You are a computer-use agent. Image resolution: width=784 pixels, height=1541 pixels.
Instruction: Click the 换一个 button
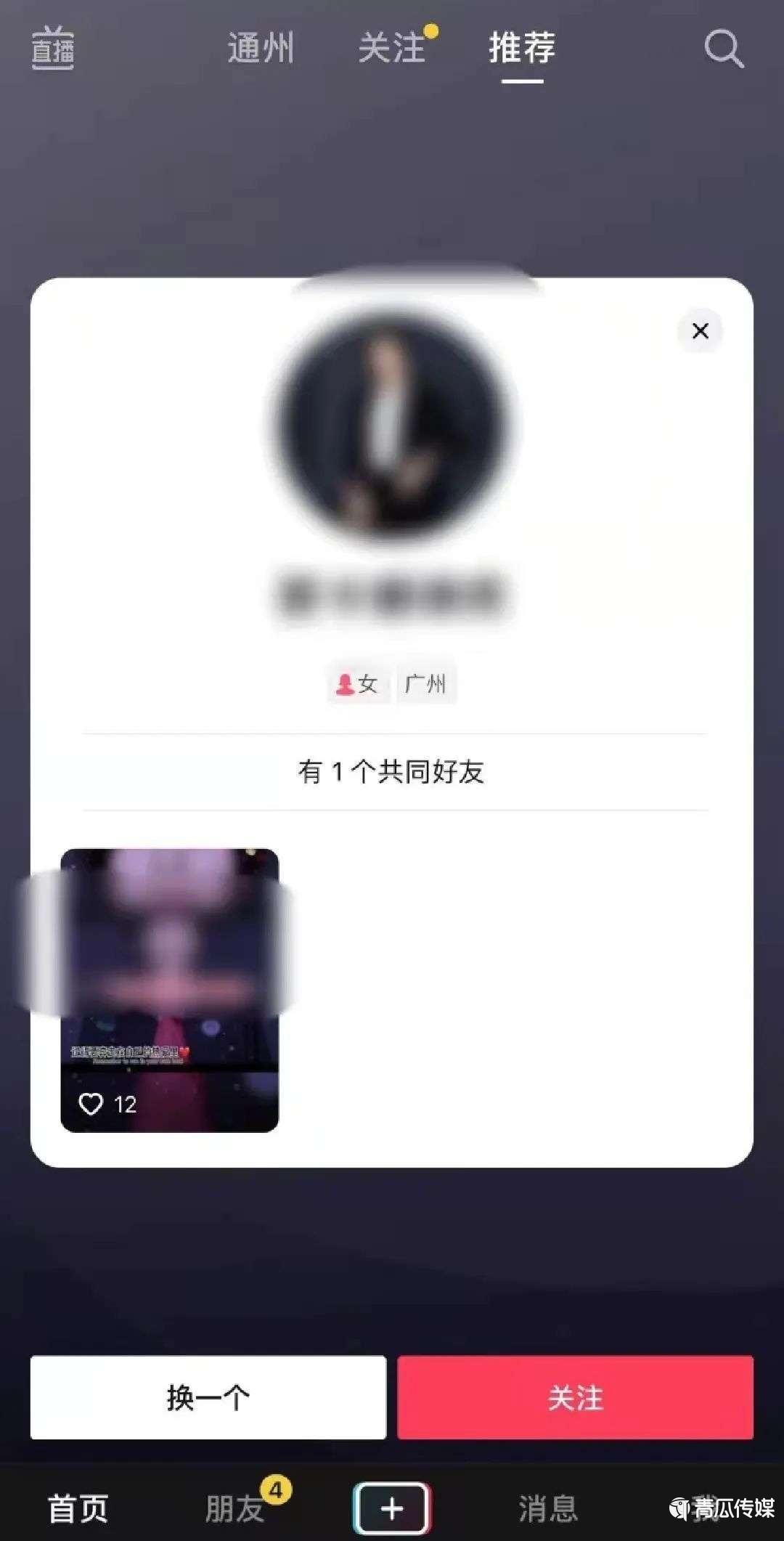(x=207, y=1398)
